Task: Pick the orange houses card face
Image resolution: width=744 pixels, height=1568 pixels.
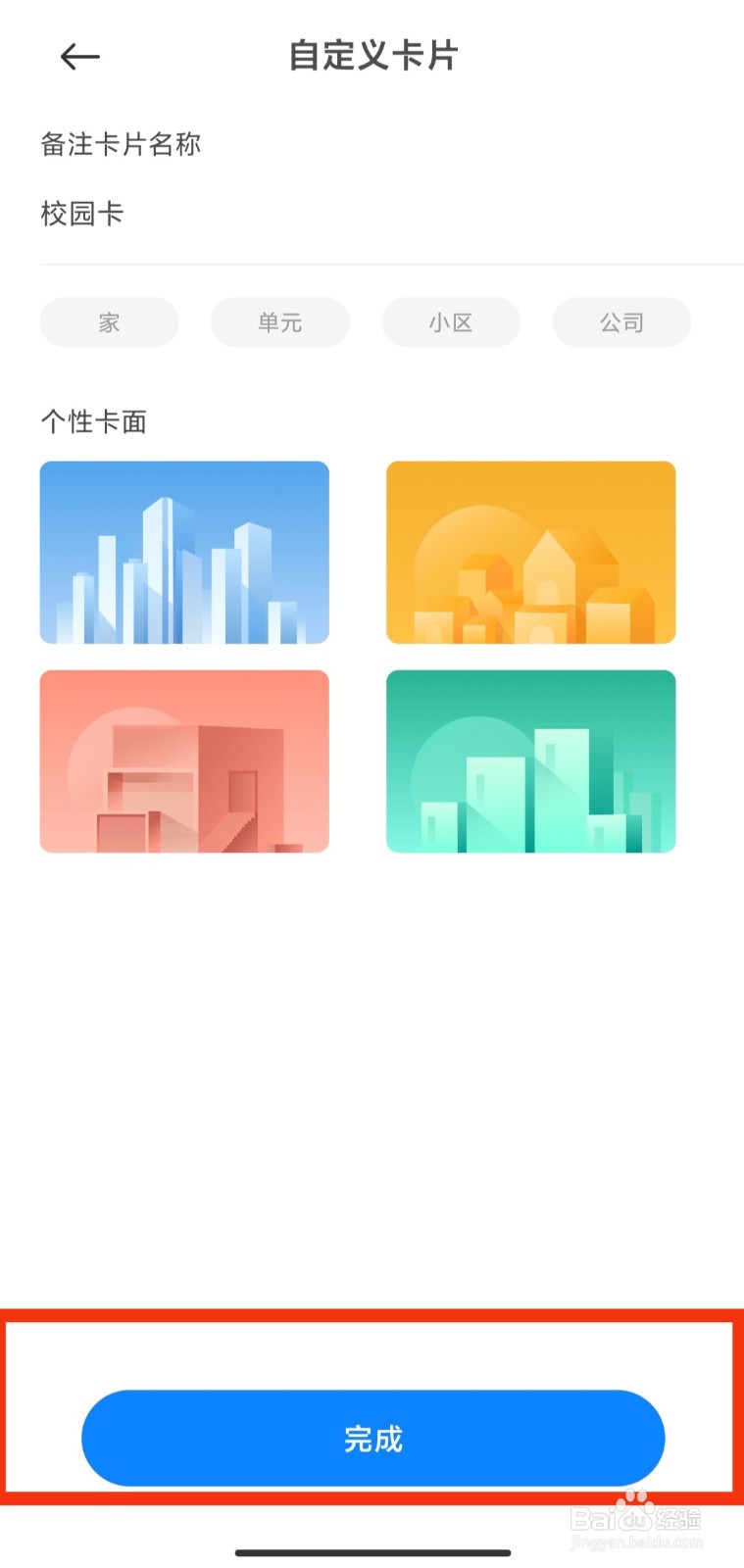Action: tap(530, 553)
